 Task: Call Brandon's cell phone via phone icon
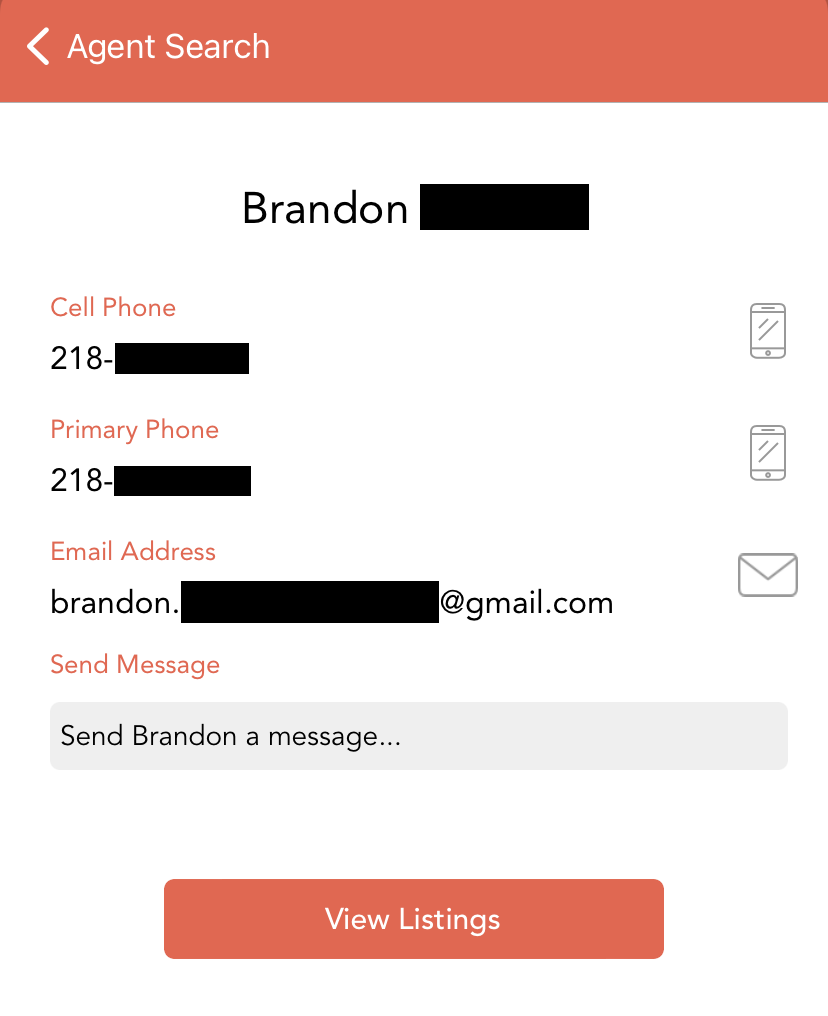tap(767, 330)
